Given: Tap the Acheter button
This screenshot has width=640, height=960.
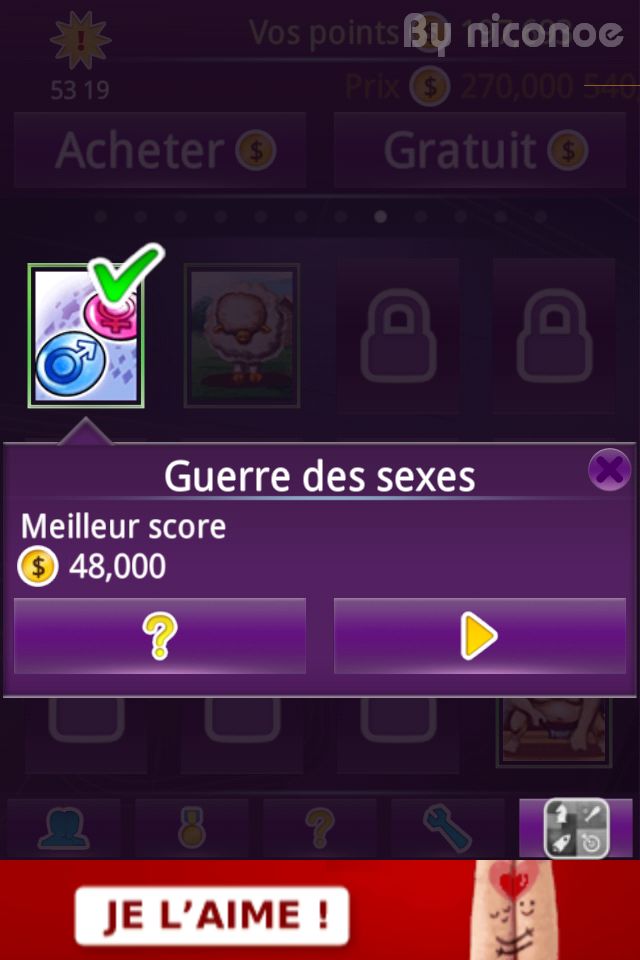Looking at the screenshot, I should 160,151.
